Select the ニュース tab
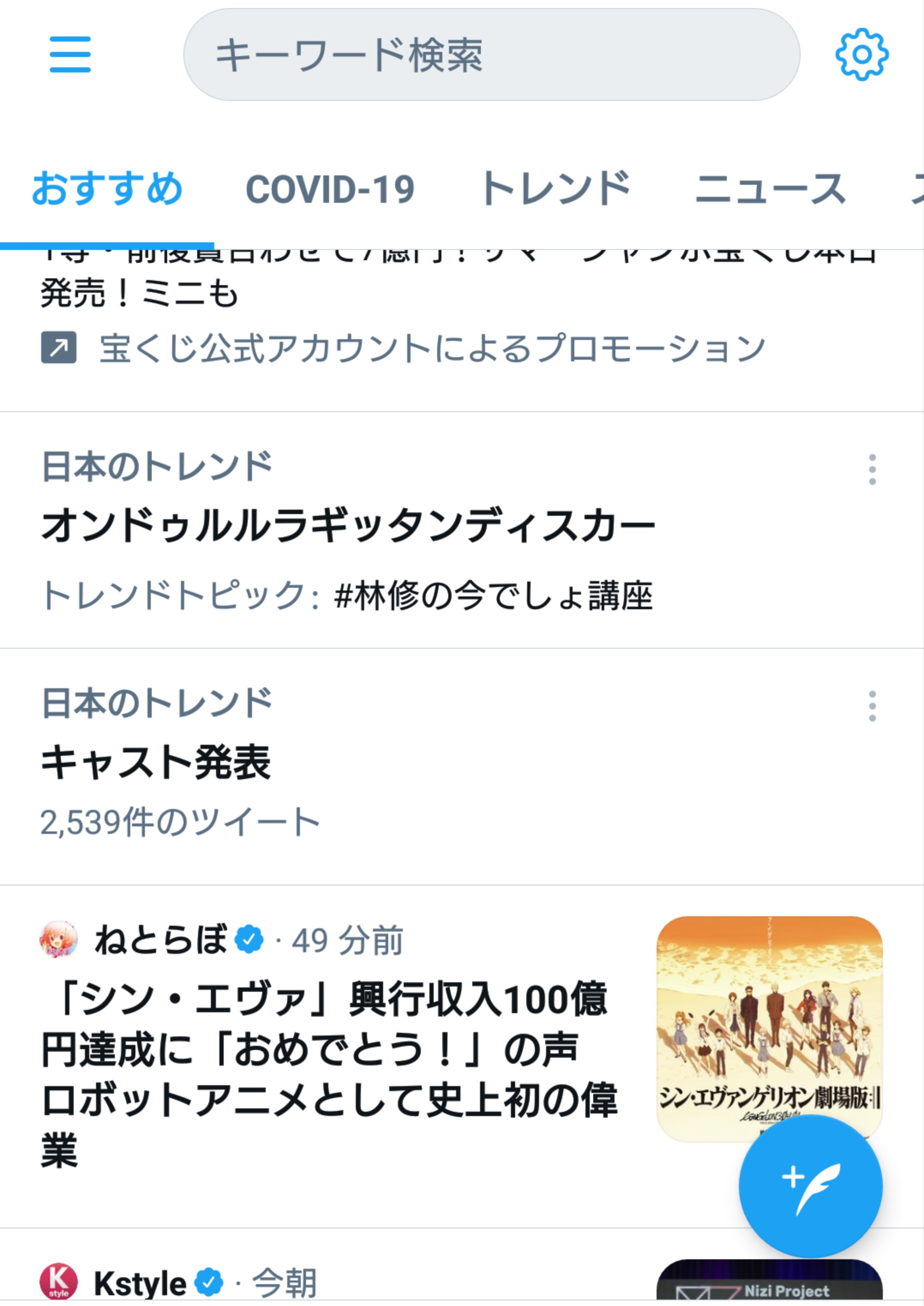924x1306 pixels. pos(769,190)
